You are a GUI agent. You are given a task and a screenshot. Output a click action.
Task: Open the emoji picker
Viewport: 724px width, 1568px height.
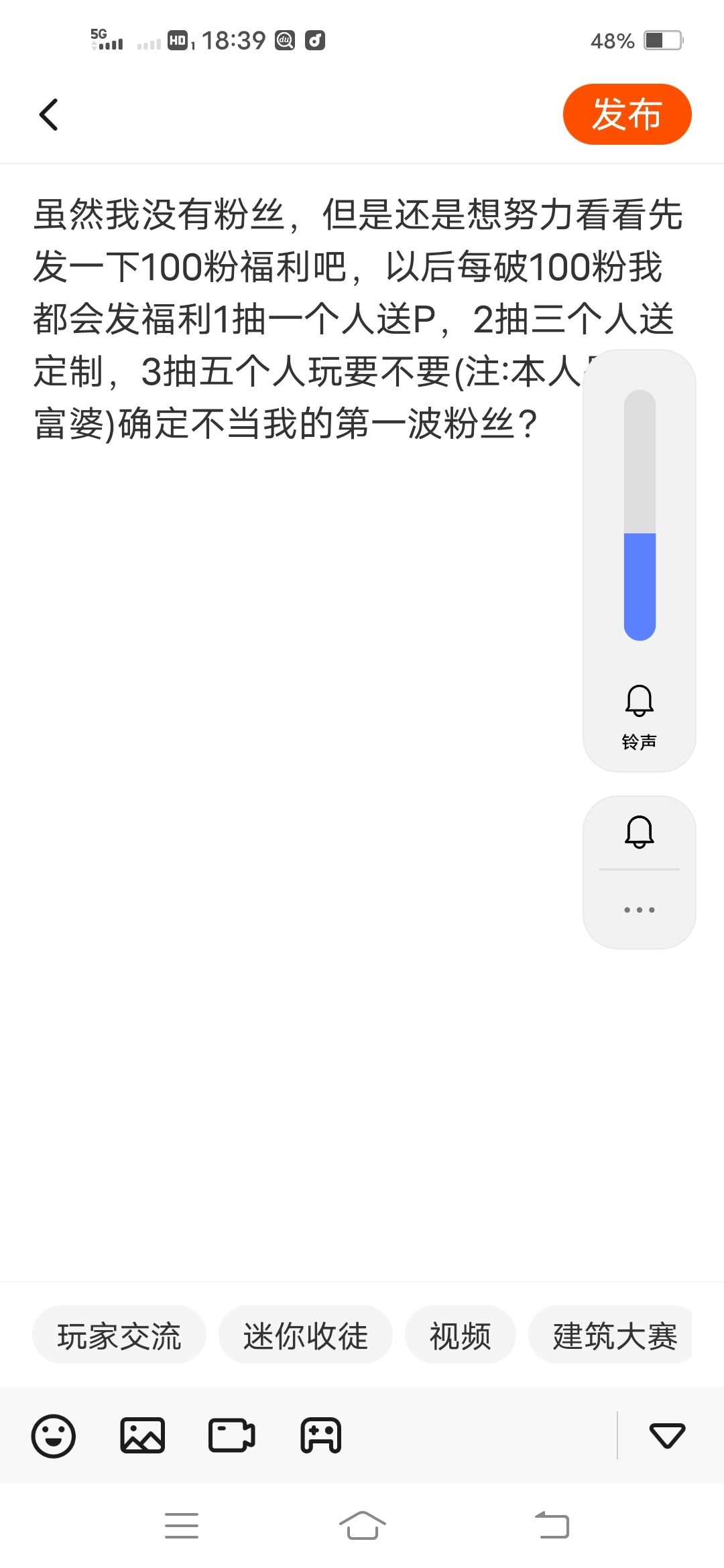pos(54,1435)
